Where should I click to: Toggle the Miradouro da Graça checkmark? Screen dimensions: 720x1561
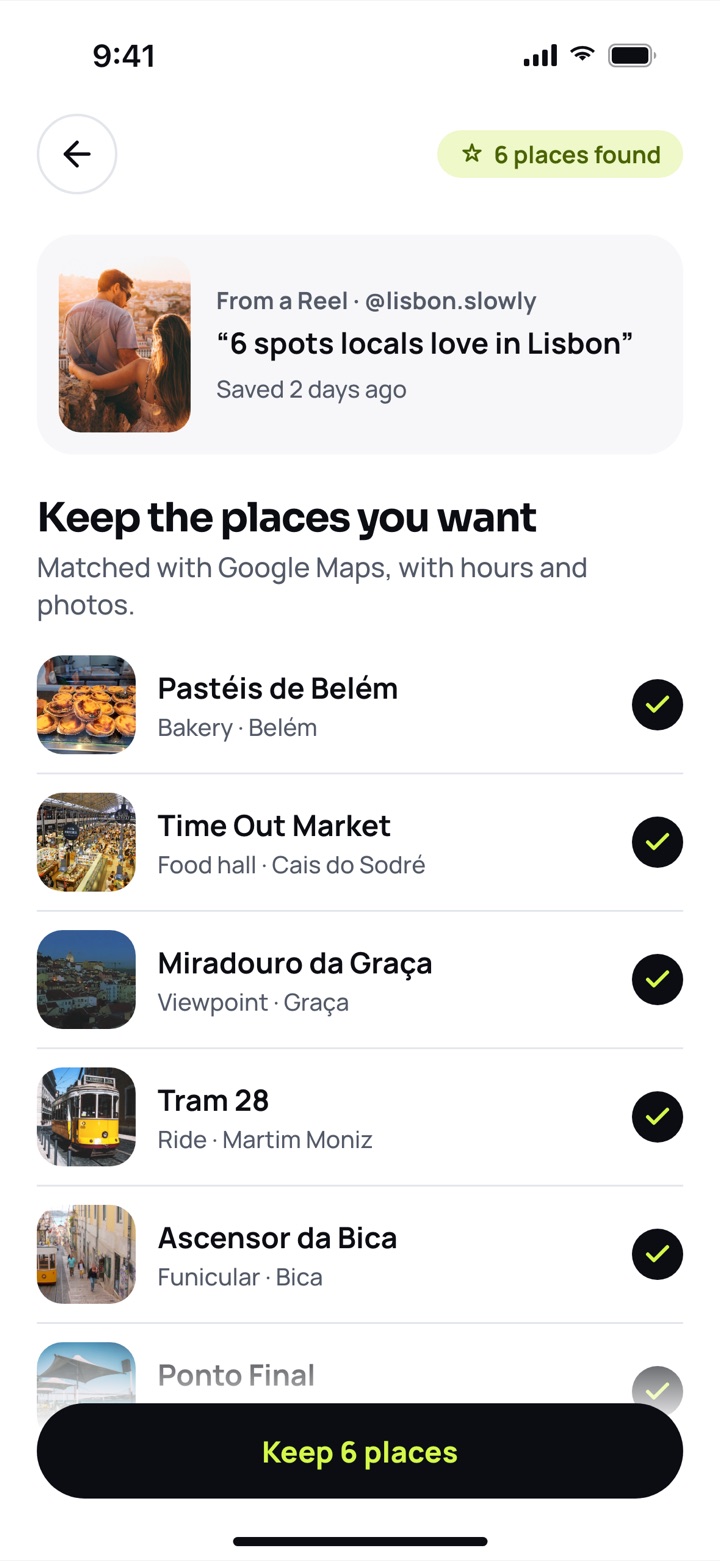(657, 980)
